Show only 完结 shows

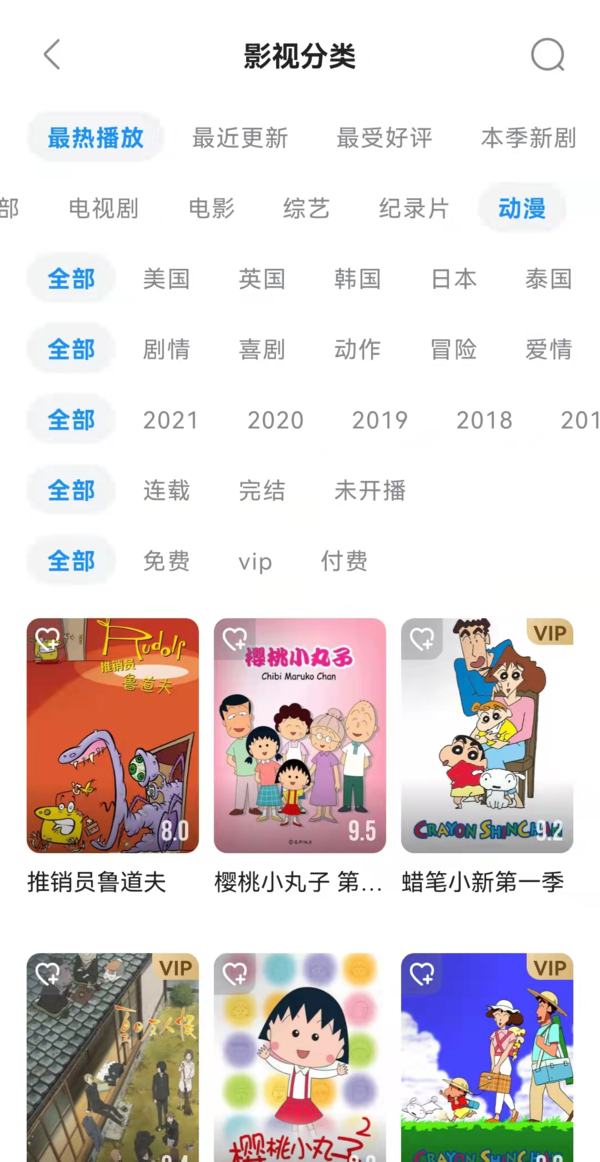tap(262, 490)
